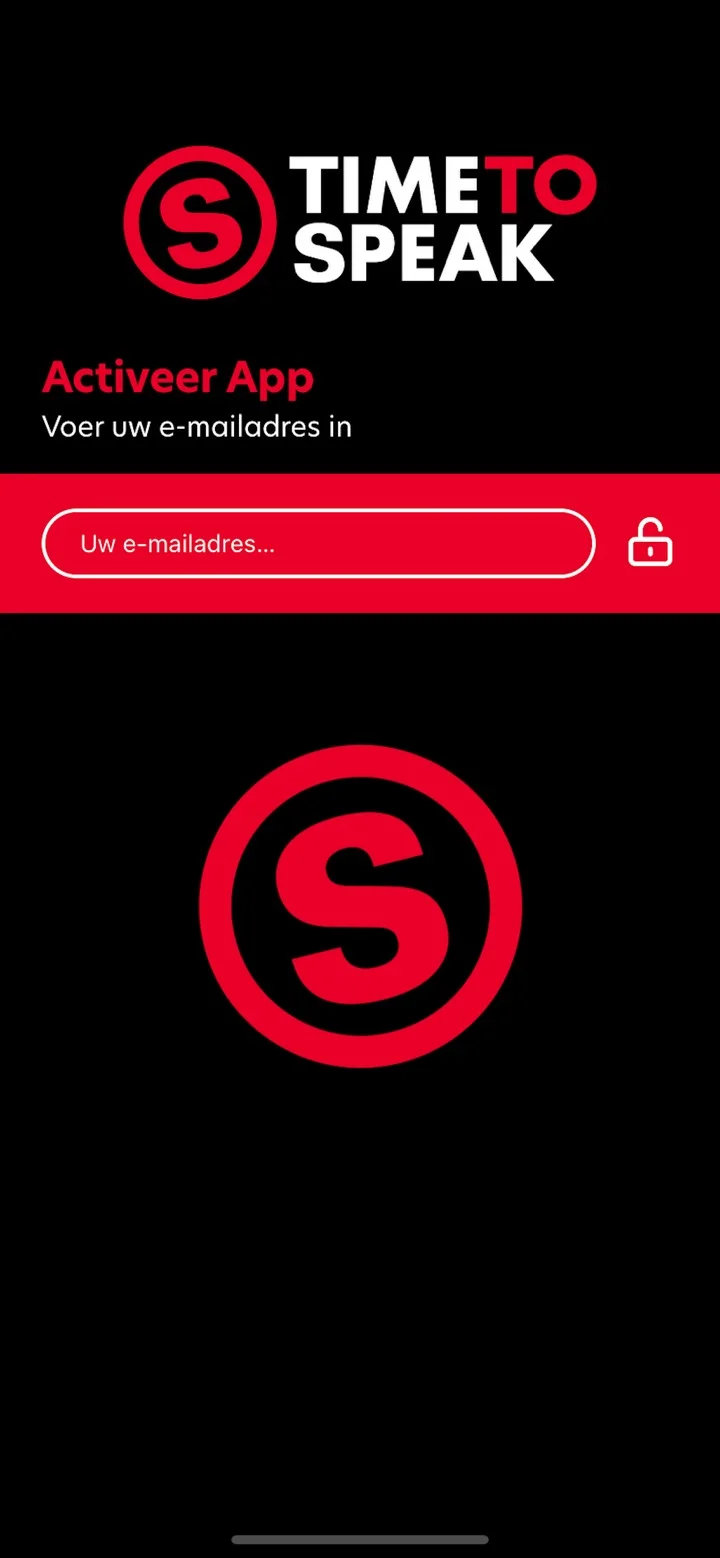Click the Activeer App heading

pyautogui.click(x=177, y=377)
